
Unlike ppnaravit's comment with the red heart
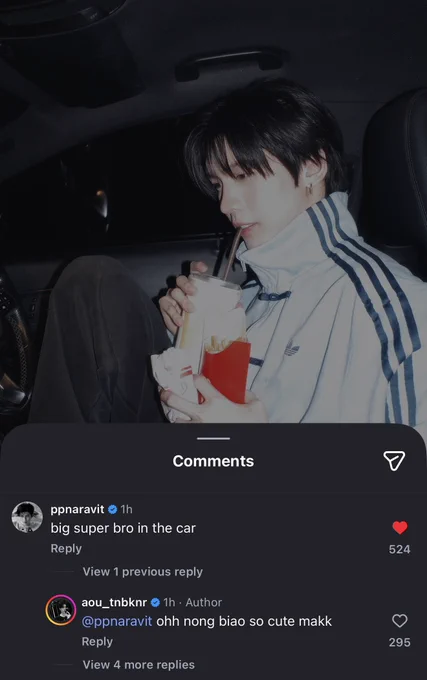[x=400, y=528]
